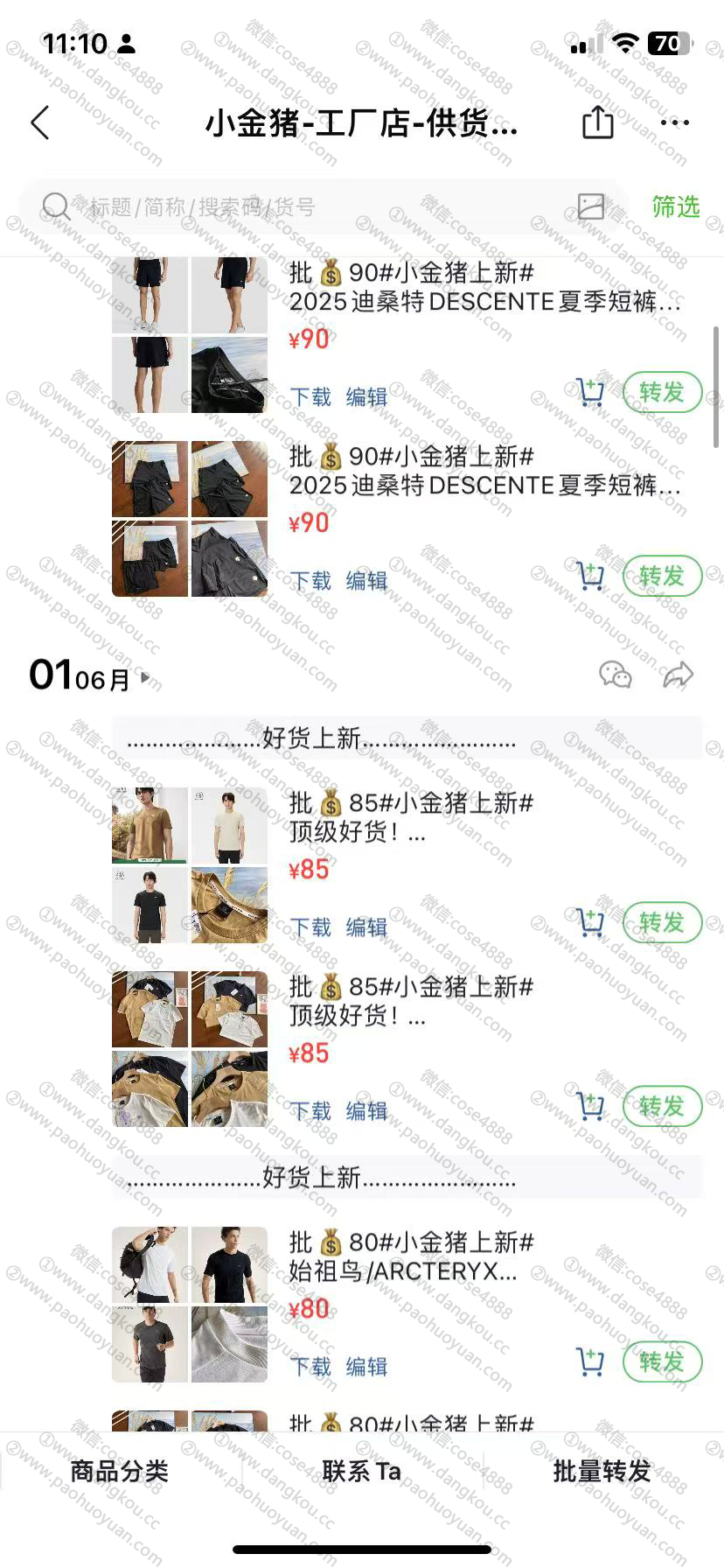Image resolution: width=724 pixels, height=1568 pixels.
Task: Add the ¥80 始祖鸟/ARCTERYX item to cart
Action: pyautogui.click(x=590, y=1361)
